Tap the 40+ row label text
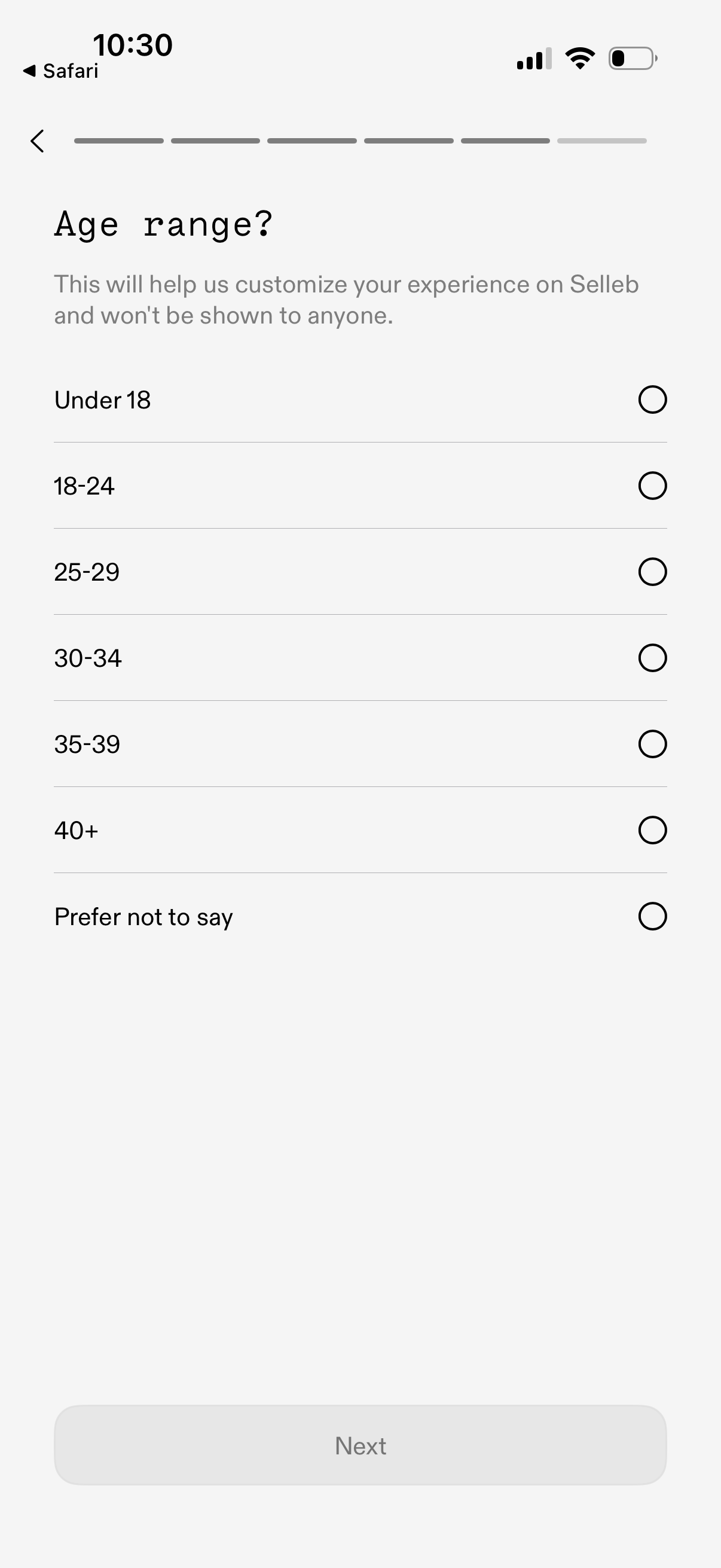This screenshot has width=721, height=1568. click(76, 829)
